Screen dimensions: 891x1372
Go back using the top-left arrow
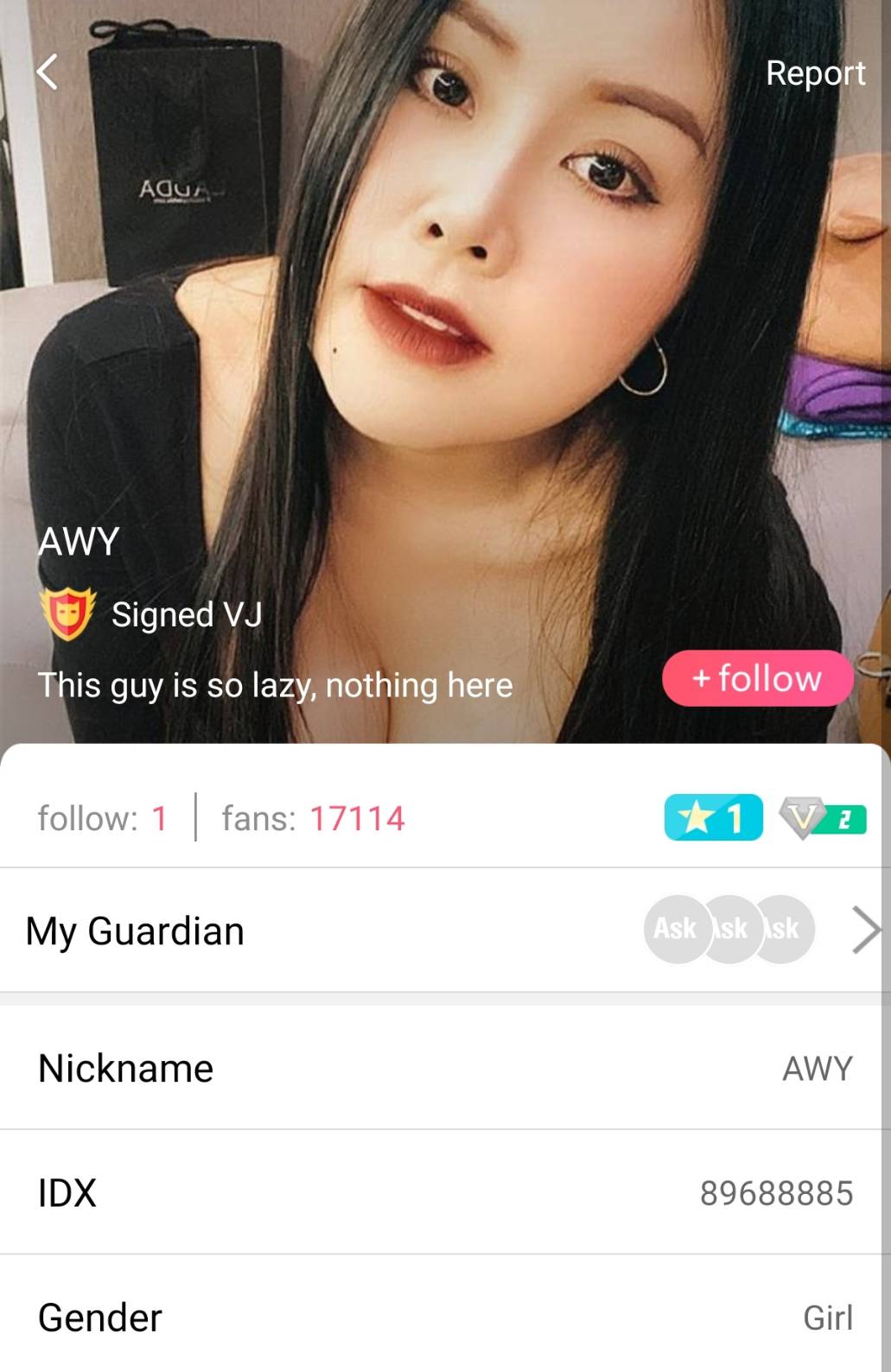[x=48, y=72]
